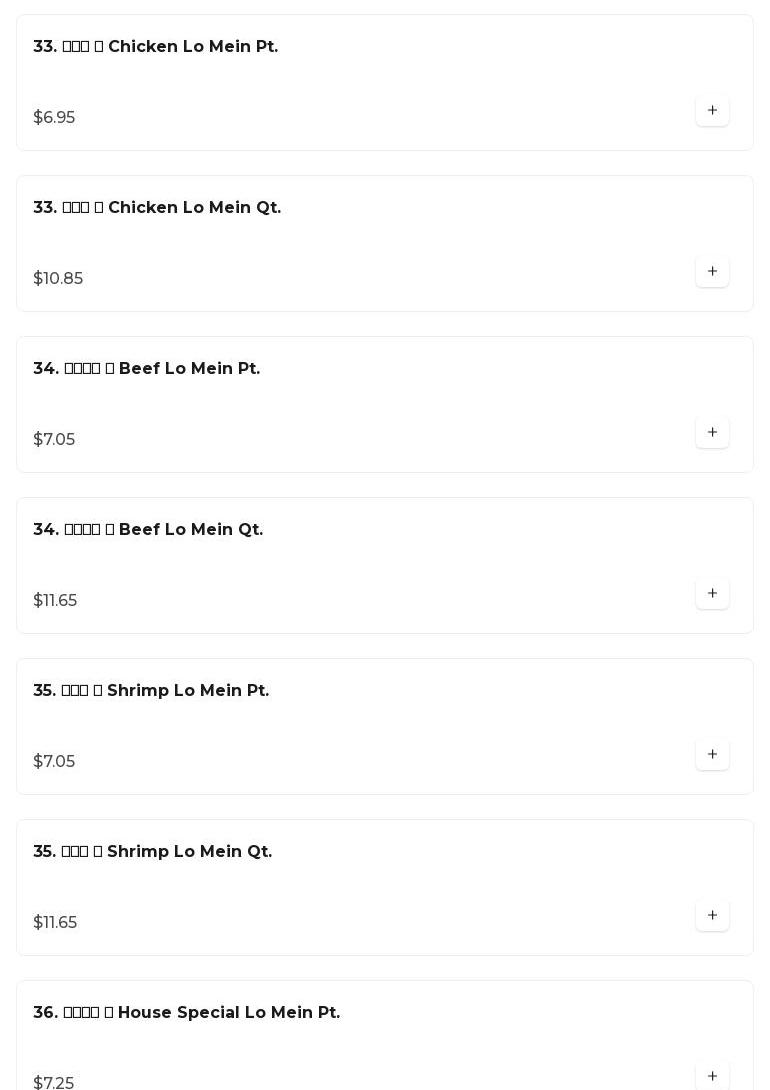Tap plus for Beef Lo Mein Pt.
770x1090 pixels.
[x=712, y=433]
